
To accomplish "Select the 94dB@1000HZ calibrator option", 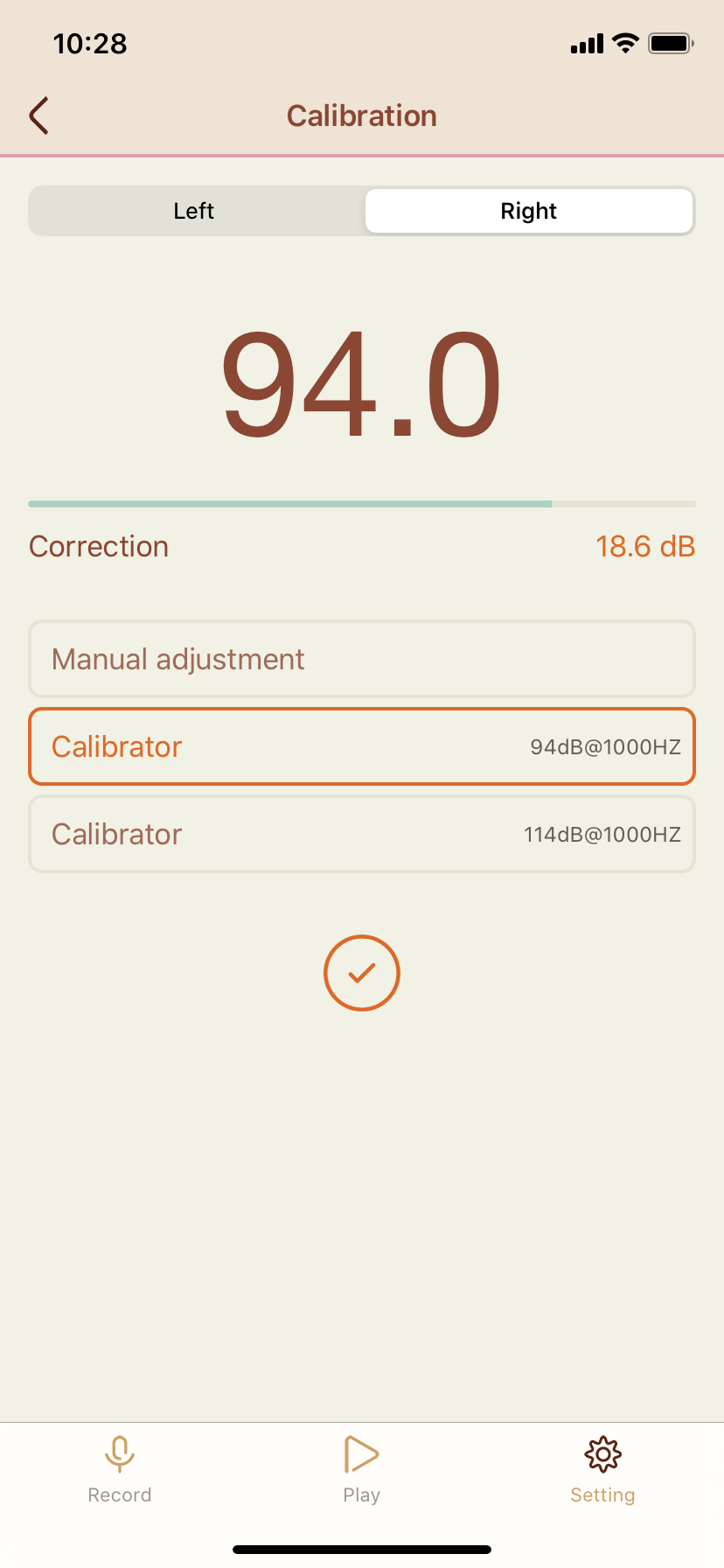I will (362, 746).
